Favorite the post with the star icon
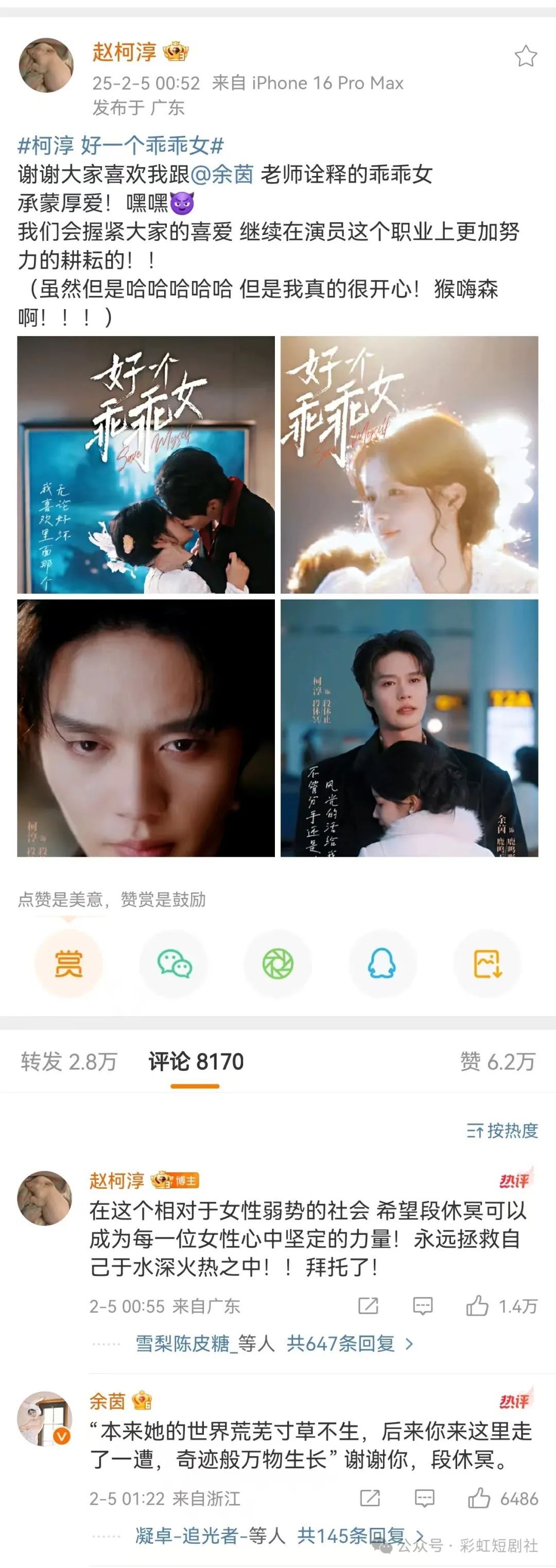Screen dimensions: 556x1568 (525, 57)
